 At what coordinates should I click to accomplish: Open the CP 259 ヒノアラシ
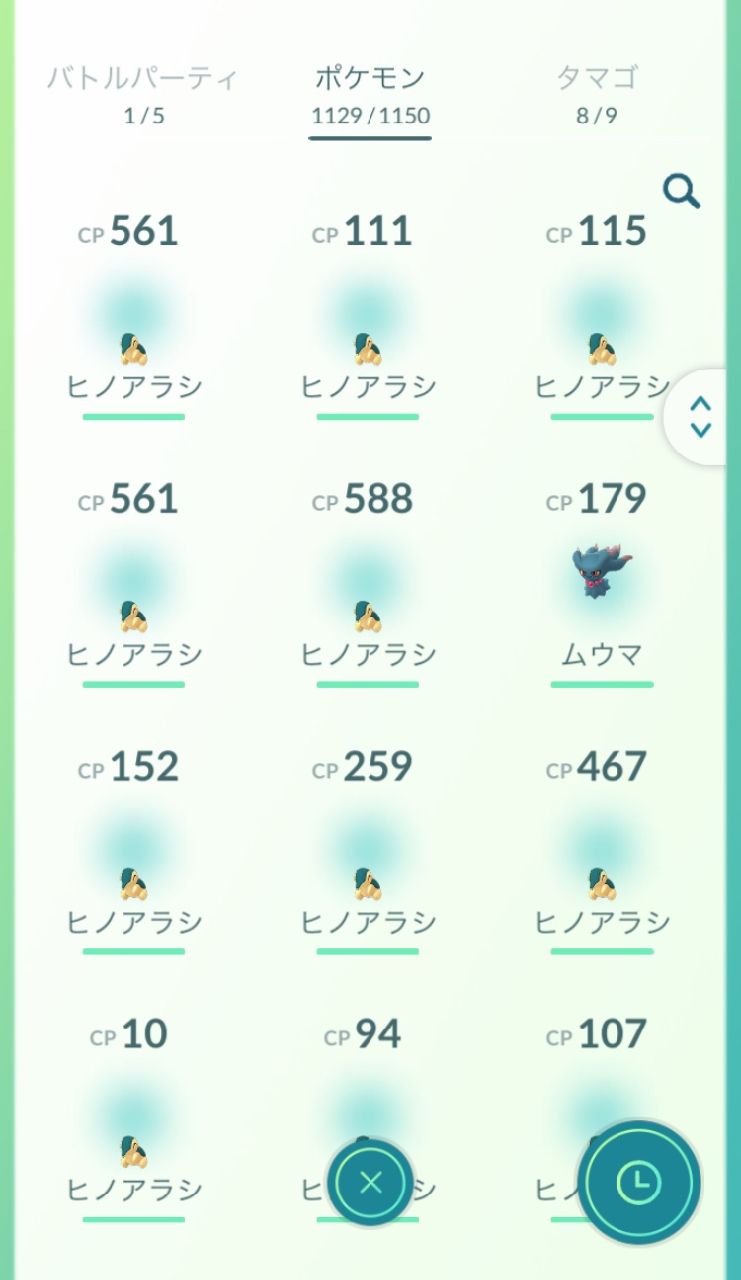click(368, 853)
